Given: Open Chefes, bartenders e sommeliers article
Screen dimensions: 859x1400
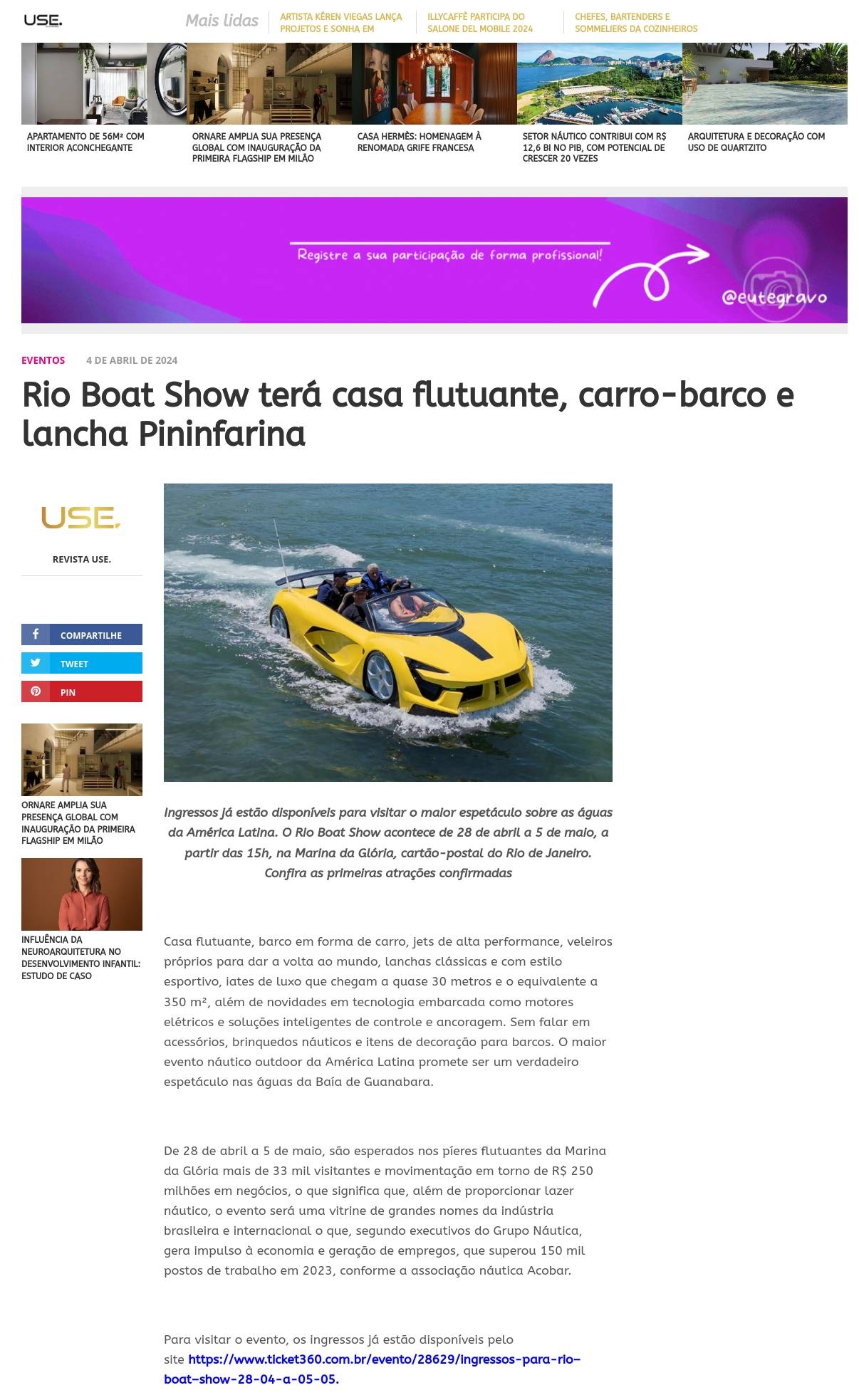Looking at the screenshot, I should (x=635, y=23).
